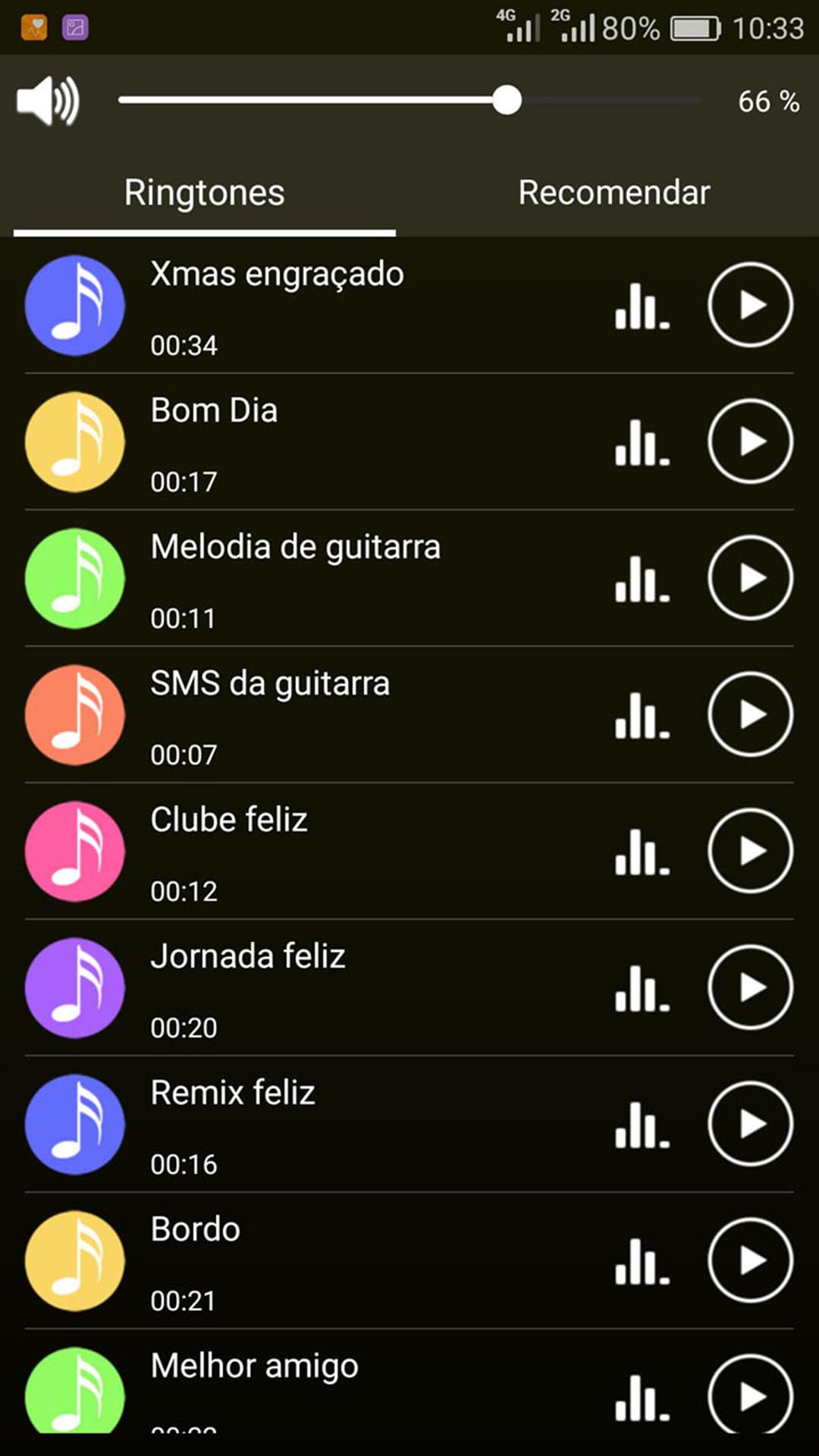Image resolution: width=819 pixels, height=1456 pixels.
Task: Play SMS da guitarra tone
Action: [x=750, y=714]
